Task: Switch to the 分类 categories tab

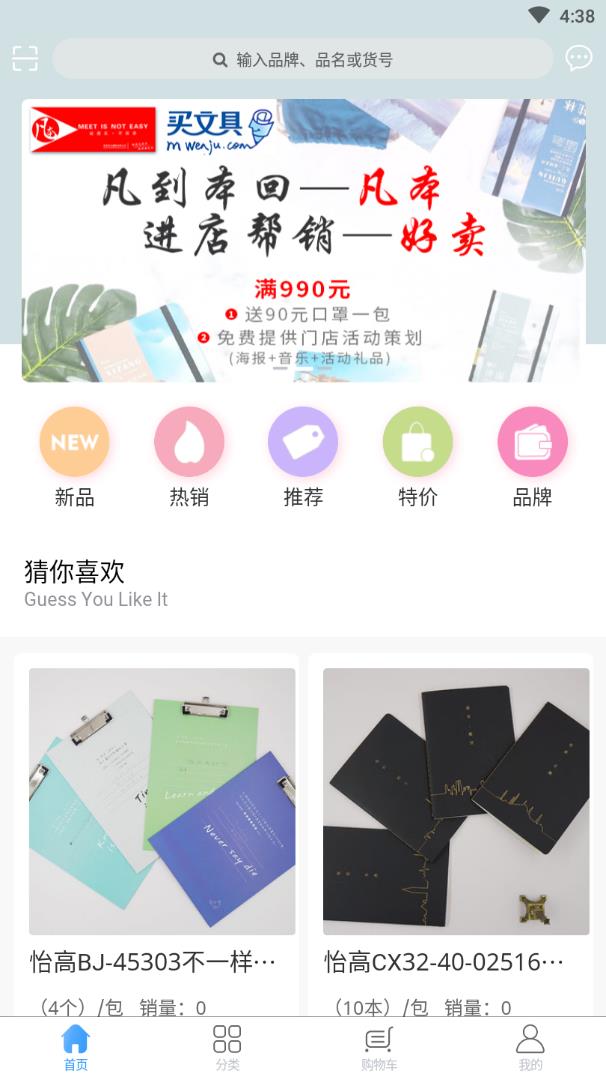Action: click(x=227, y=1047)
